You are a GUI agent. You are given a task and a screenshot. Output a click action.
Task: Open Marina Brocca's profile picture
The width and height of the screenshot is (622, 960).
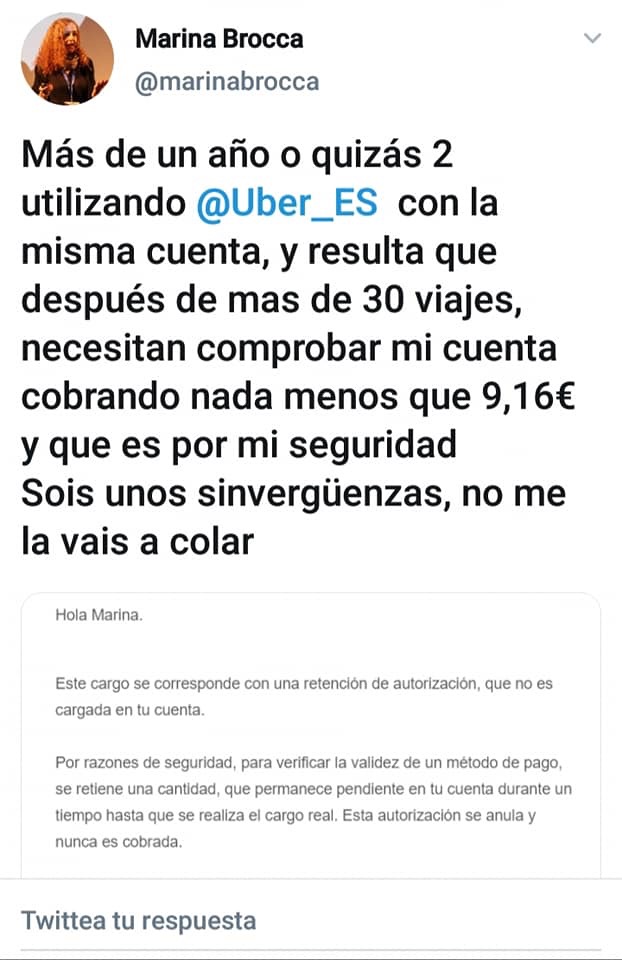67,58
